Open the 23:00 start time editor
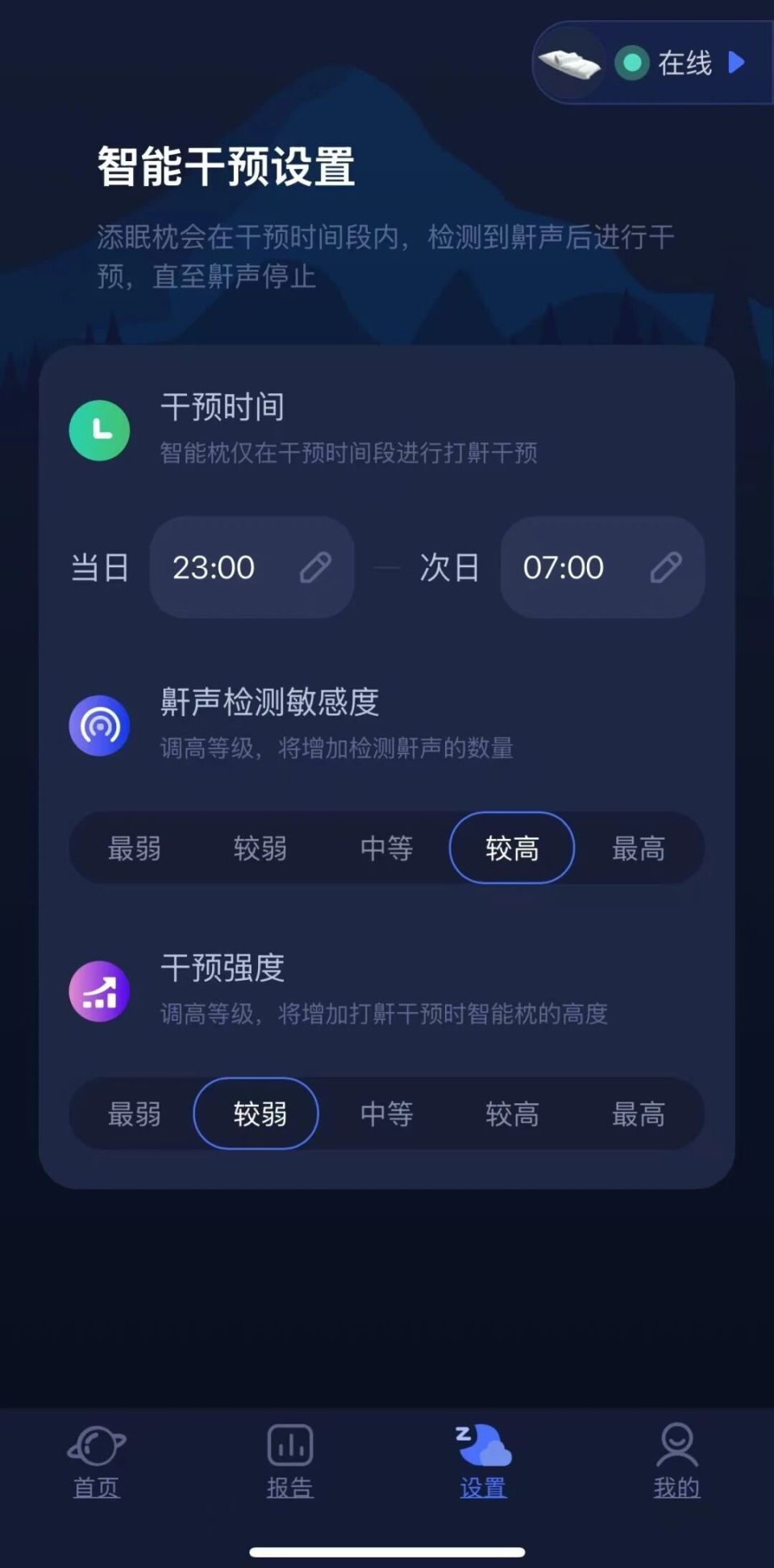The image size is (774, 1568). pos(214,567)
